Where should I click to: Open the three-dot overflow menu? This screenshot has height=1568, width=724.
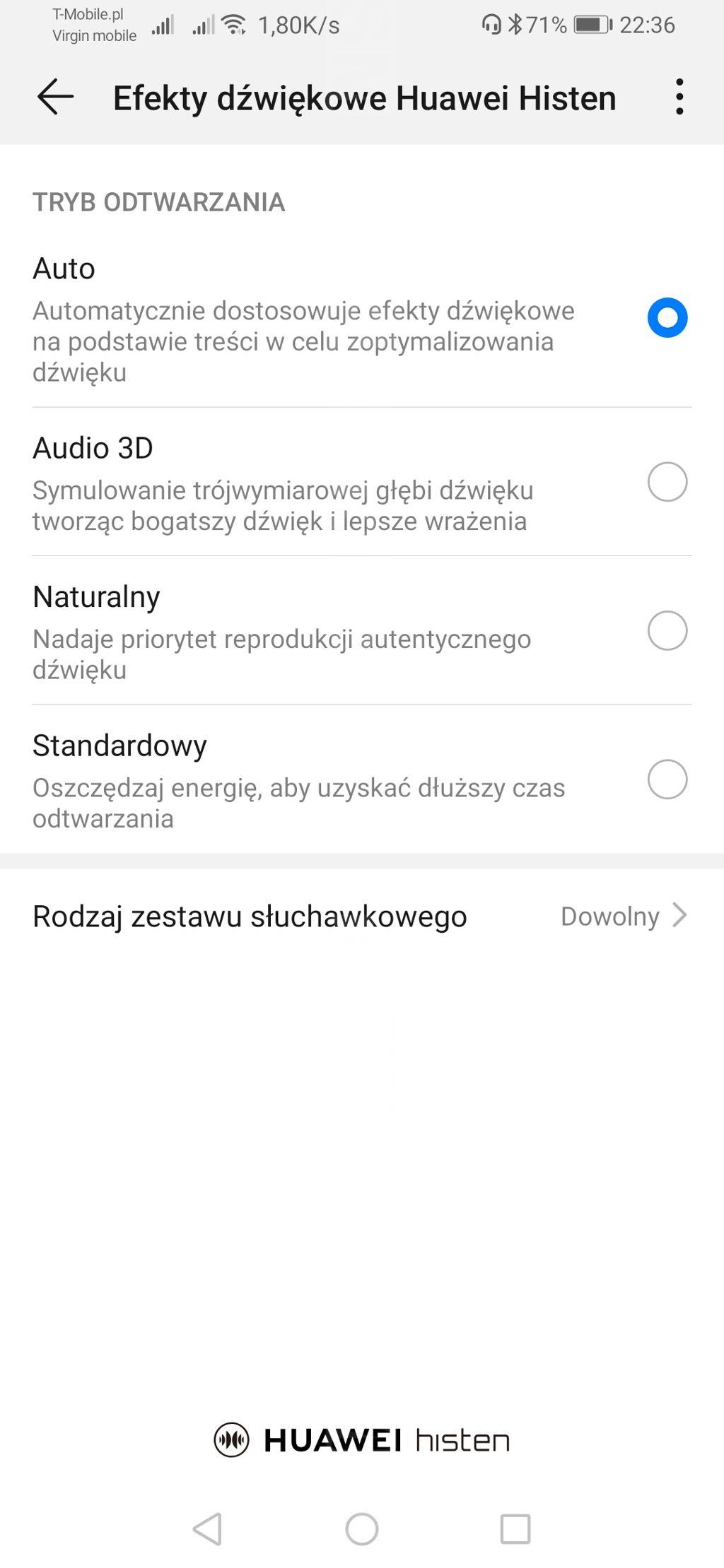click(679, 97)
